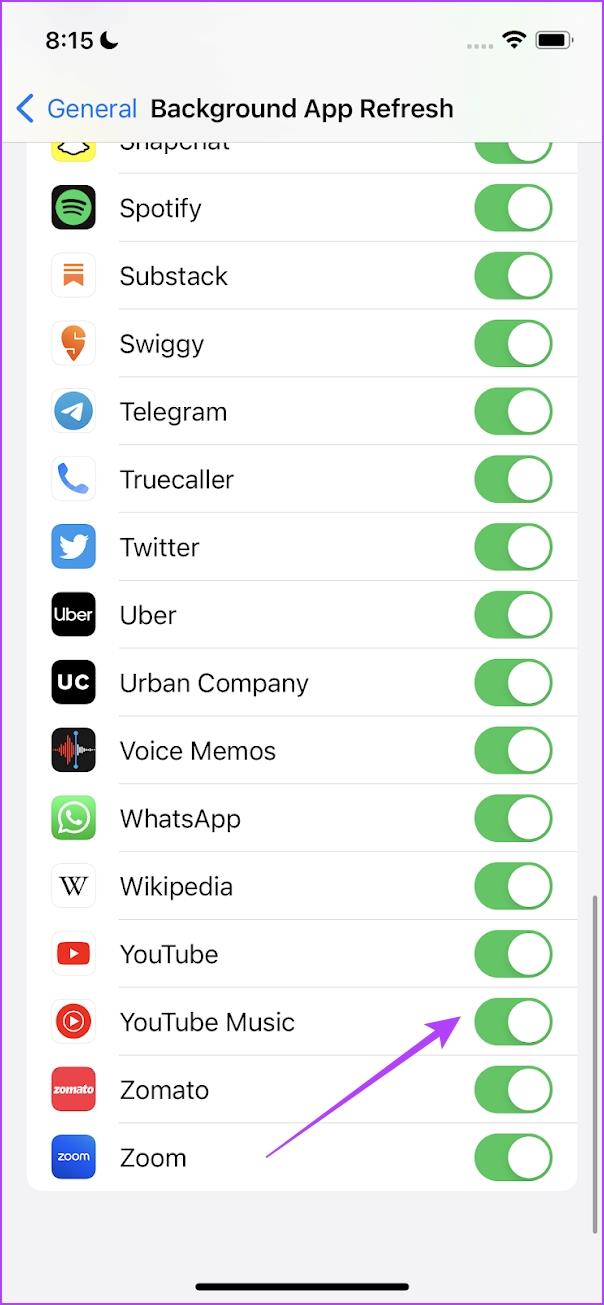Toggle Twitter background refresh off
The image size is (604, 1305).
[x=513, y=547]
